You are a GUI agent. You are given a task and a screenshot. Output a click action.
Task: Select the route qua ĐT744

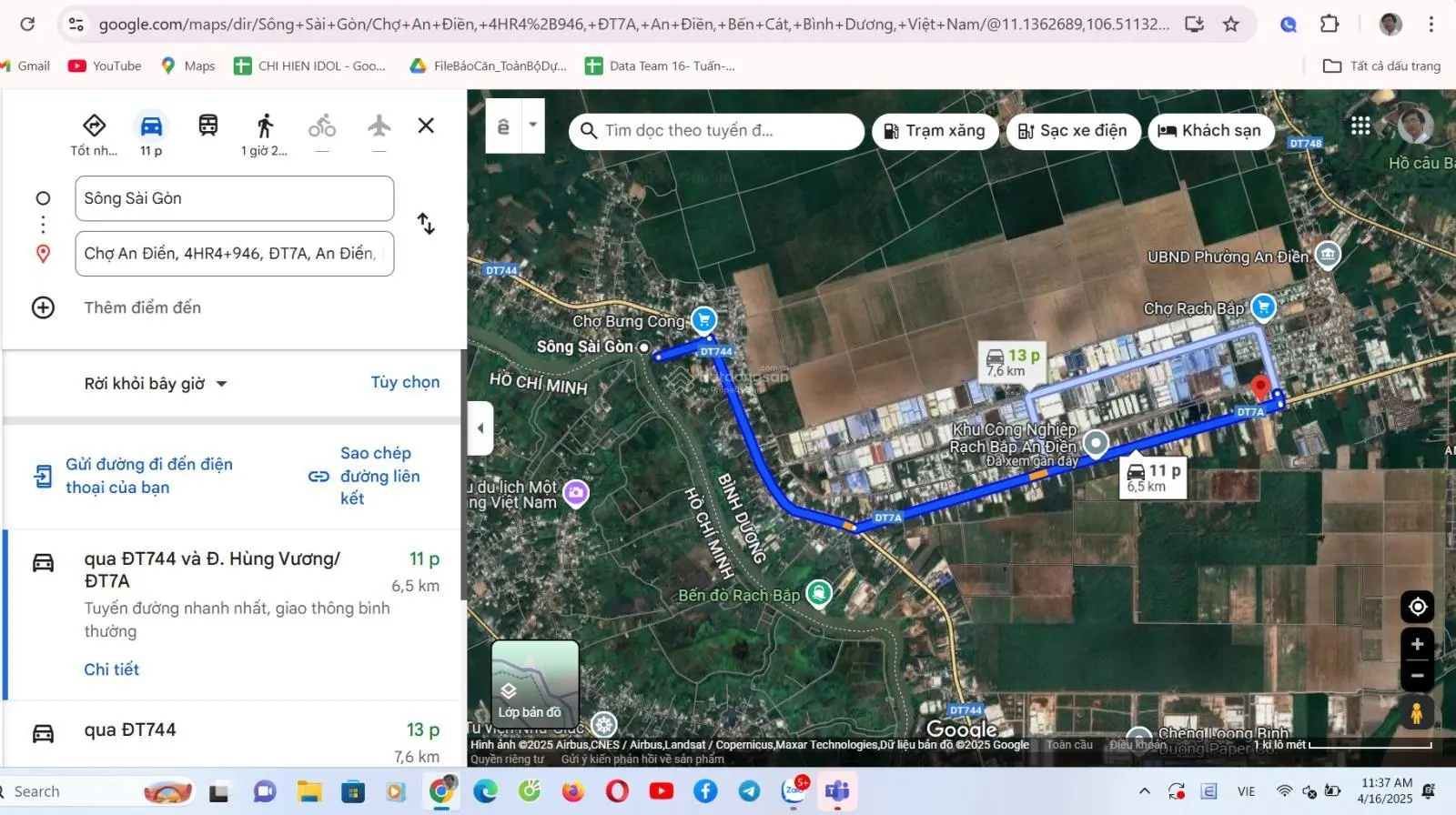pyautogui.click(x=130, y=730)
